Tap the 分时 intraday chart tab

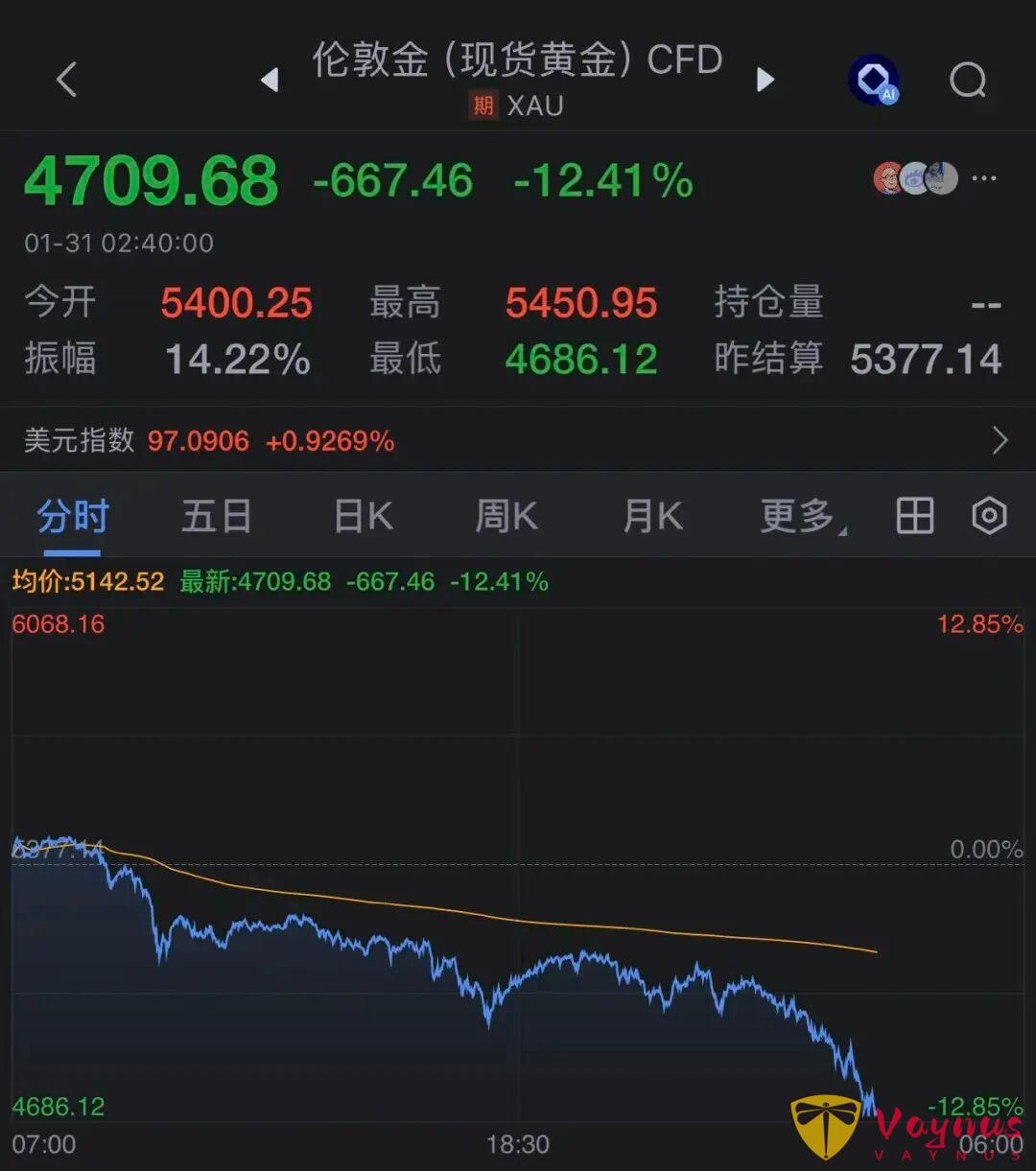click(x=72, y=516)
